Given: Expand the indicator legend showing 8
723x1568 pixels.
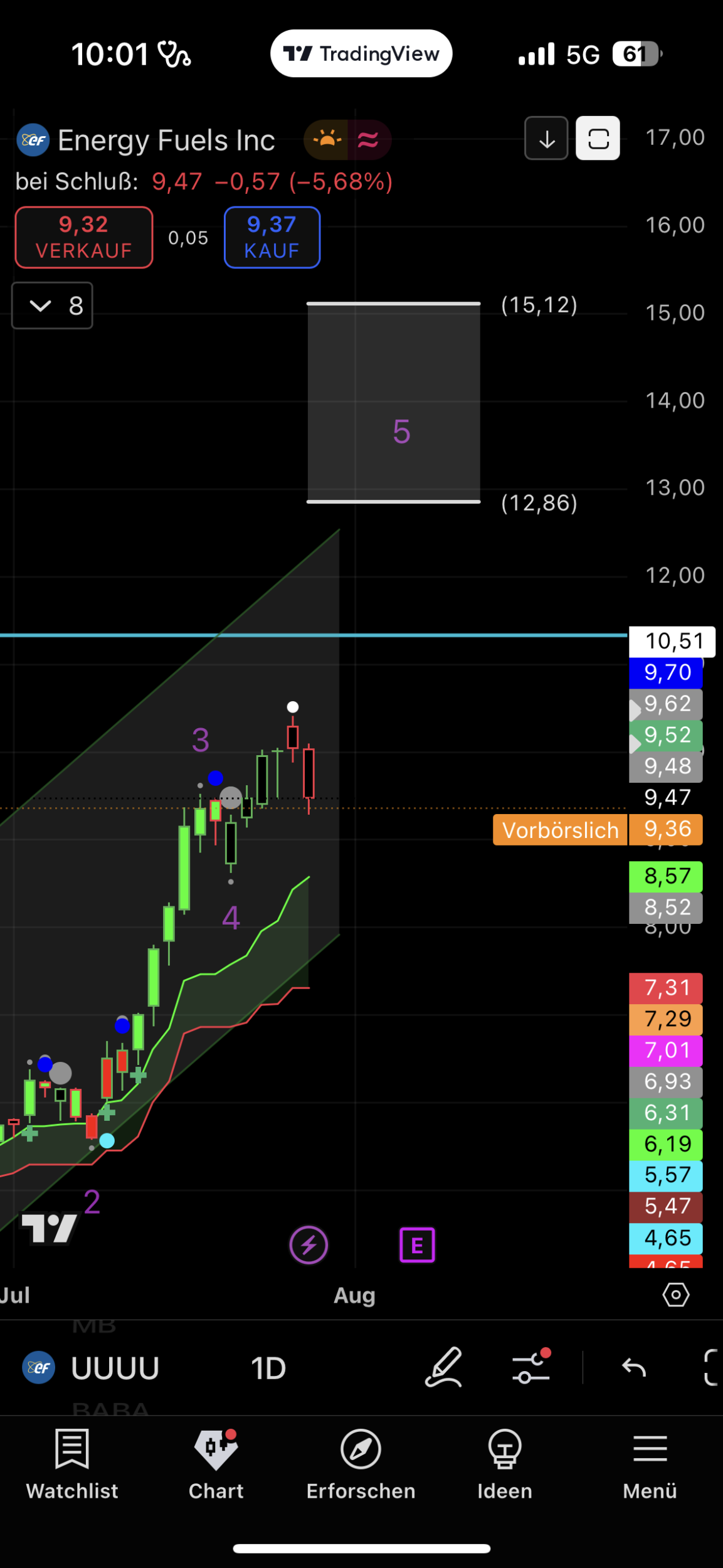Looking at the screenshot, I should (52, 305).
